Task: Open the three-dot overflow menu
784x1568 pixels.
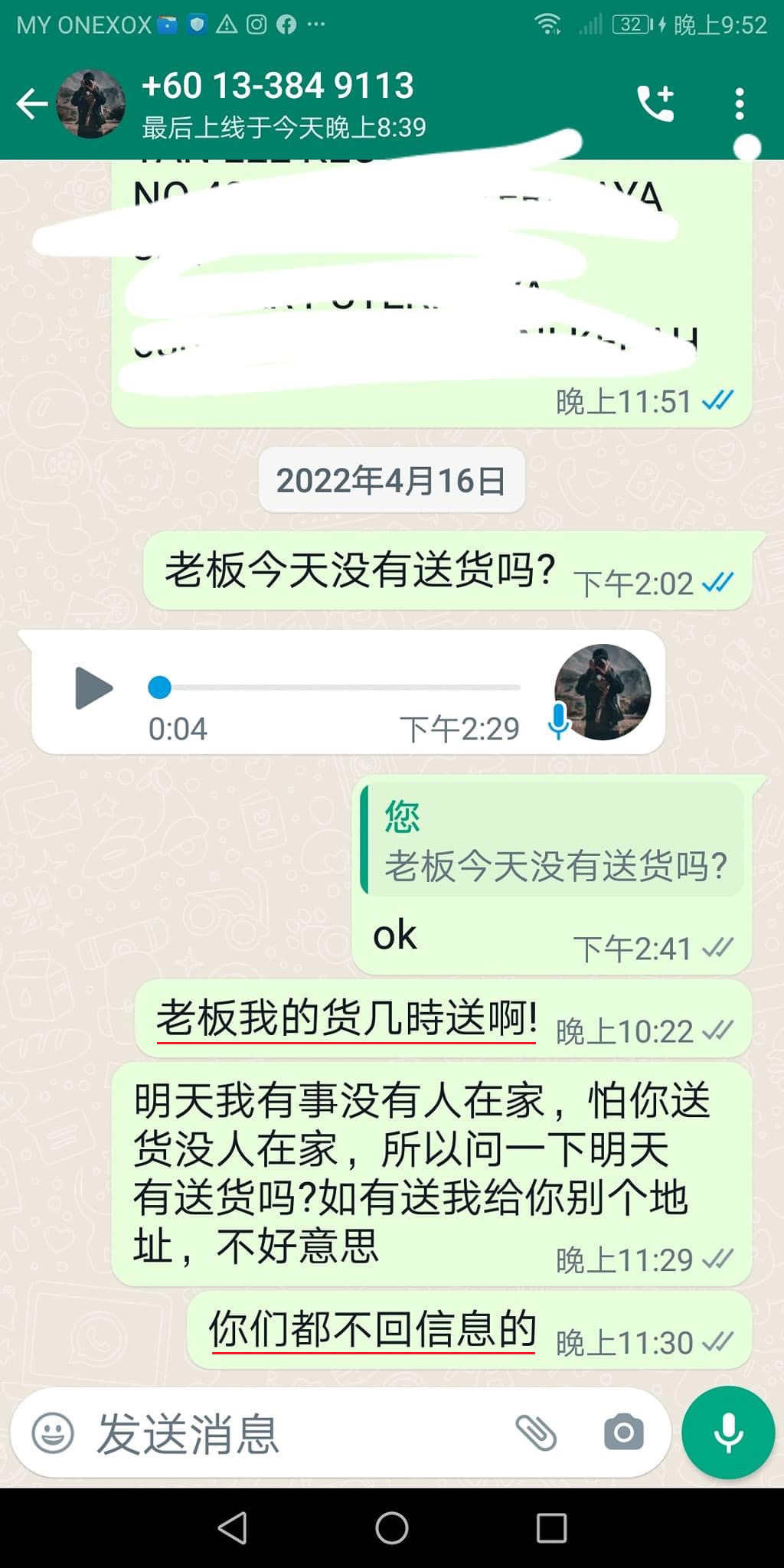Action: tap(739, 103)
